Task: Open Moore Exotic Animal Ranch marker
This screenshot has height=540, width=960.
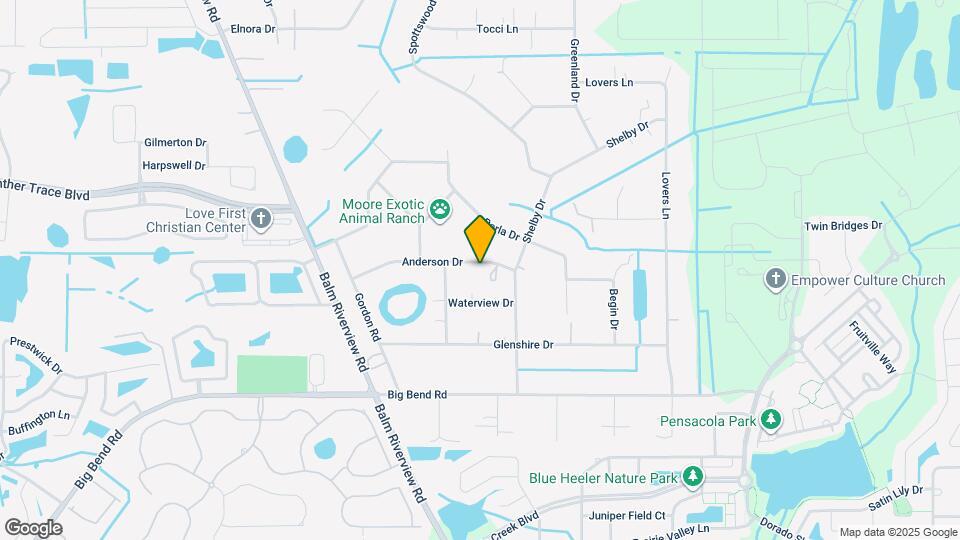Action: click(440, 210)
